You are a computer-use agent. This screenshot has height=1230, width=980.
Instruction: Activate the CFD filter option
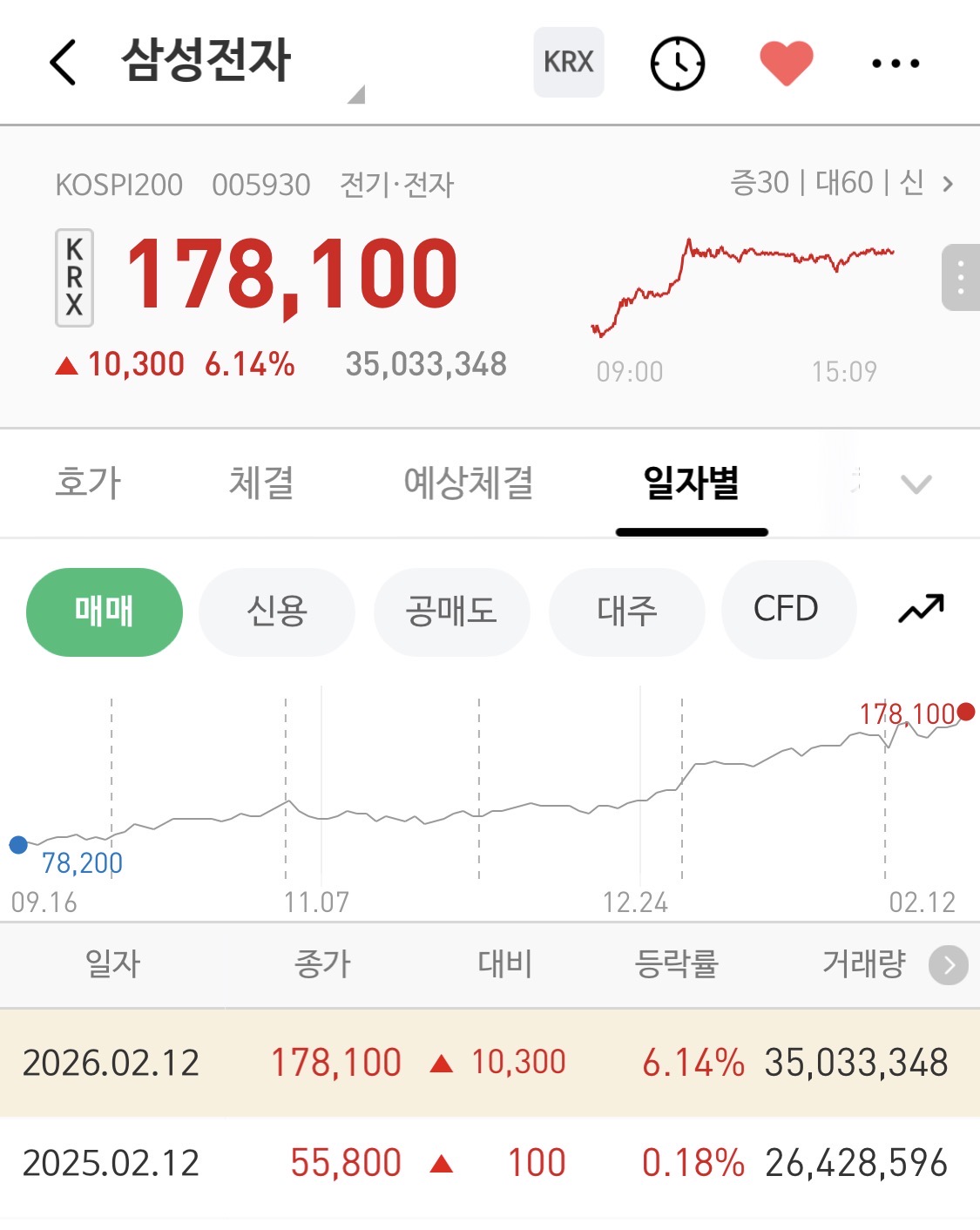tap(787, 609)
